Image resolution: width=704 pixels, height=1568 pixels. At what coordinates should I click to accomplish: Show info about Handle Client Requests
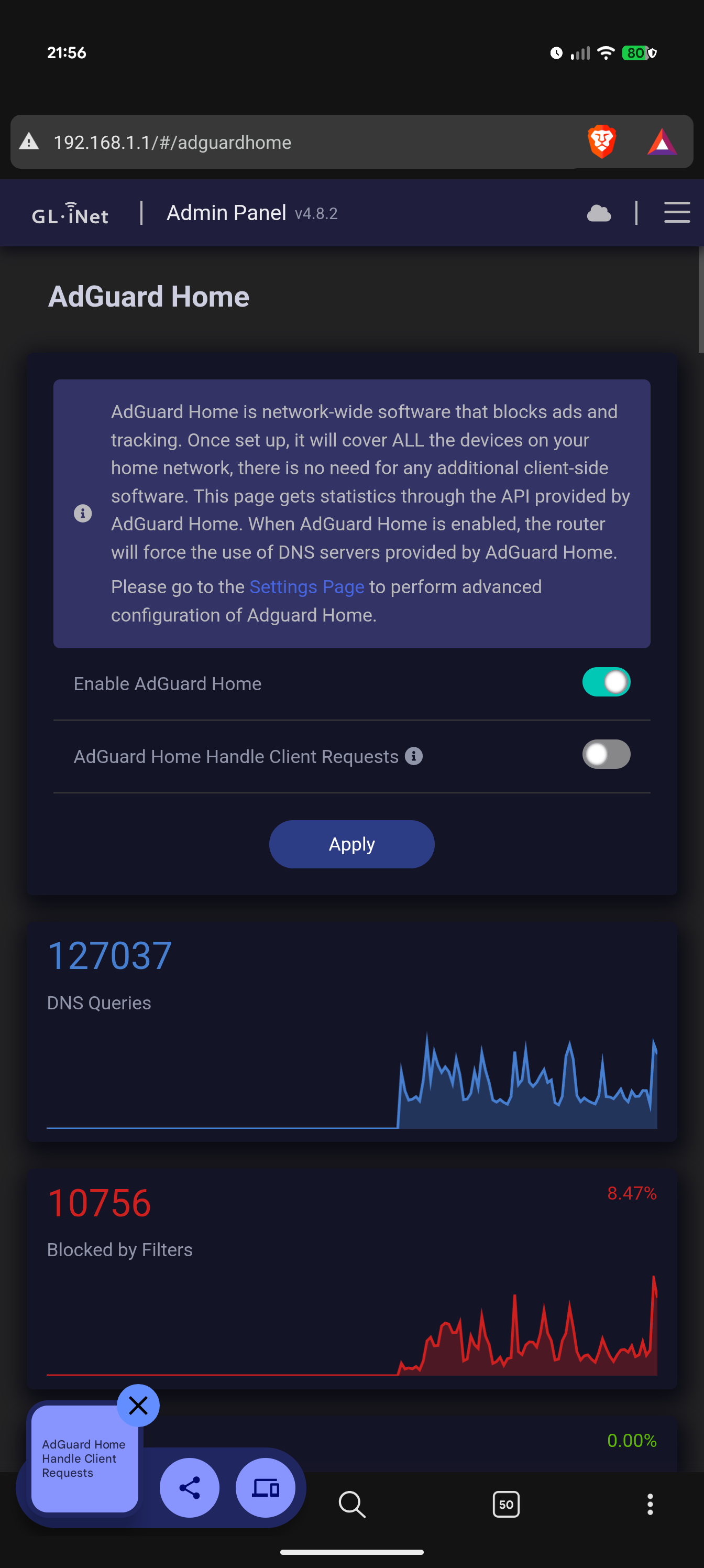(414, 756)
